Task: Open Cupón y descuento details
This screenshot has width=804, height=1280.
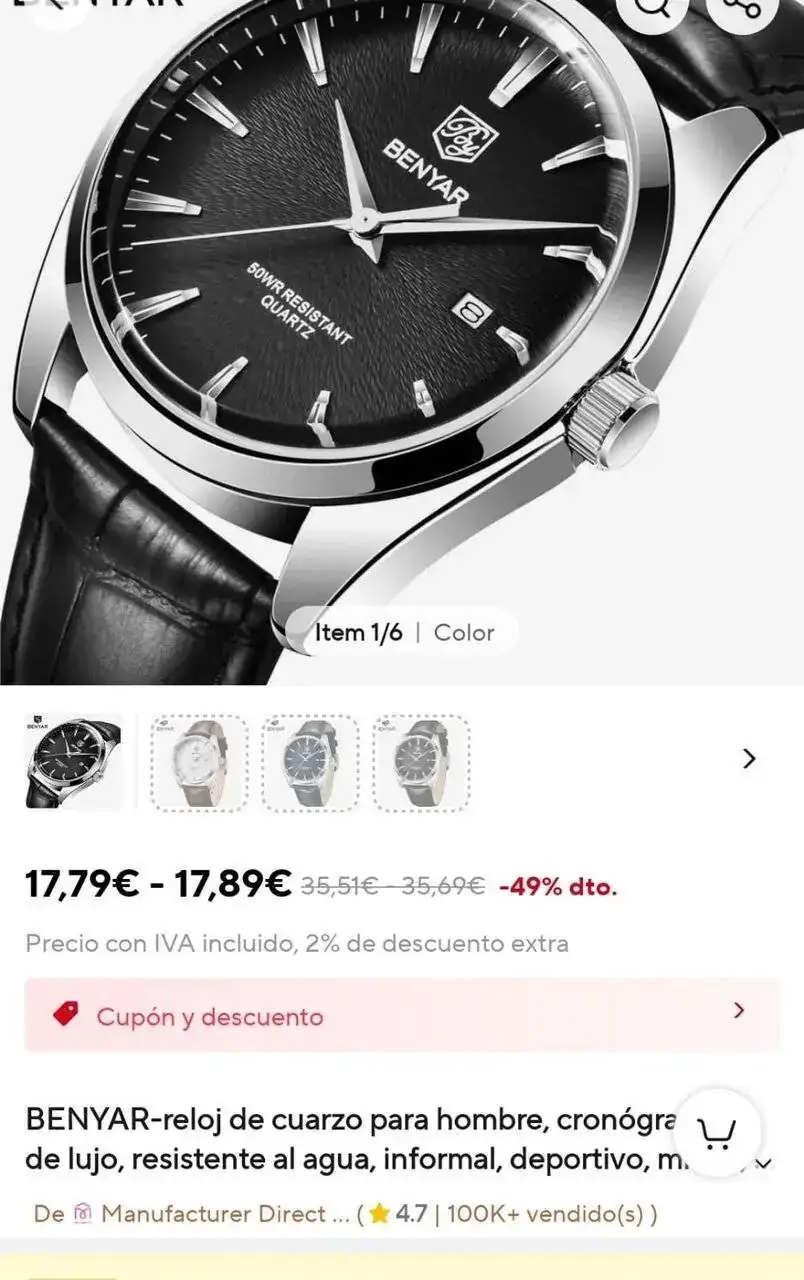Action: (x=402, y=1016)
